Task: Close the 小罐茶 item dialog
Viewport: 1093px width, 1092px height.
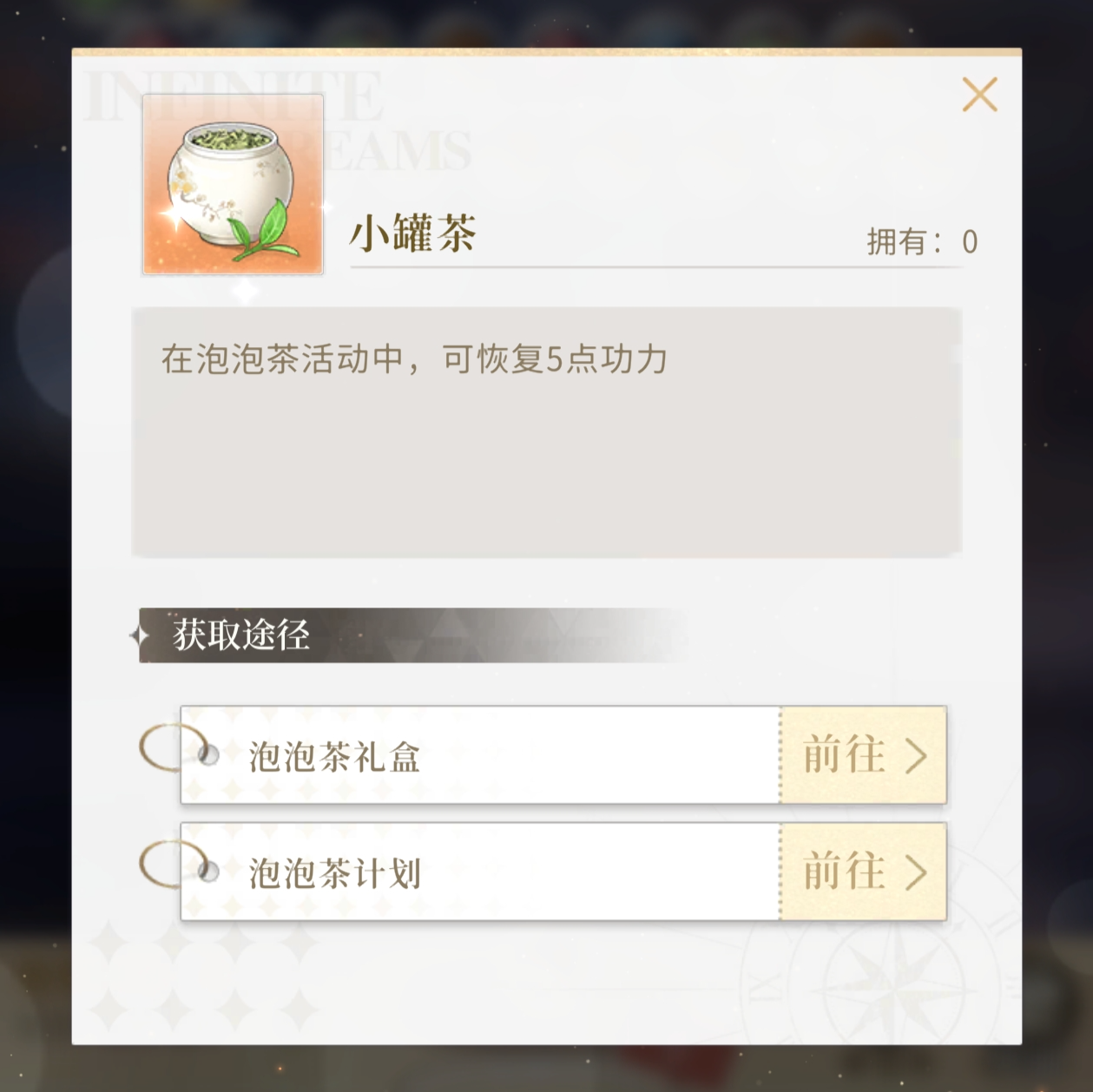Action: pos(979,94)
